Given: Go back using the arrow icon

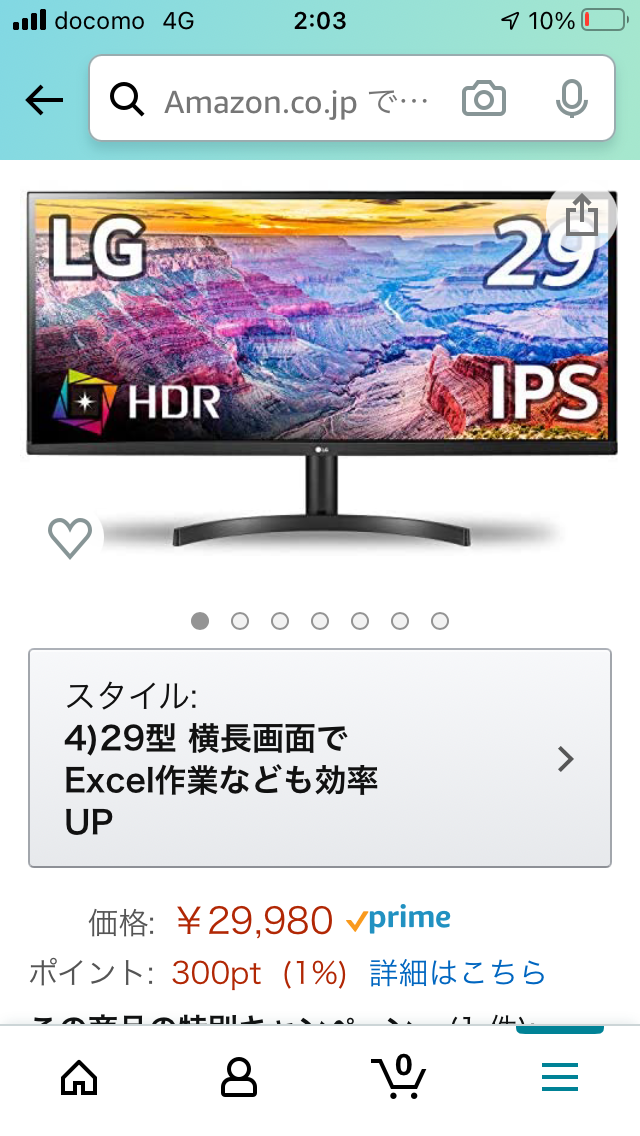Looking at the screenshot, I should coord(44,101).
